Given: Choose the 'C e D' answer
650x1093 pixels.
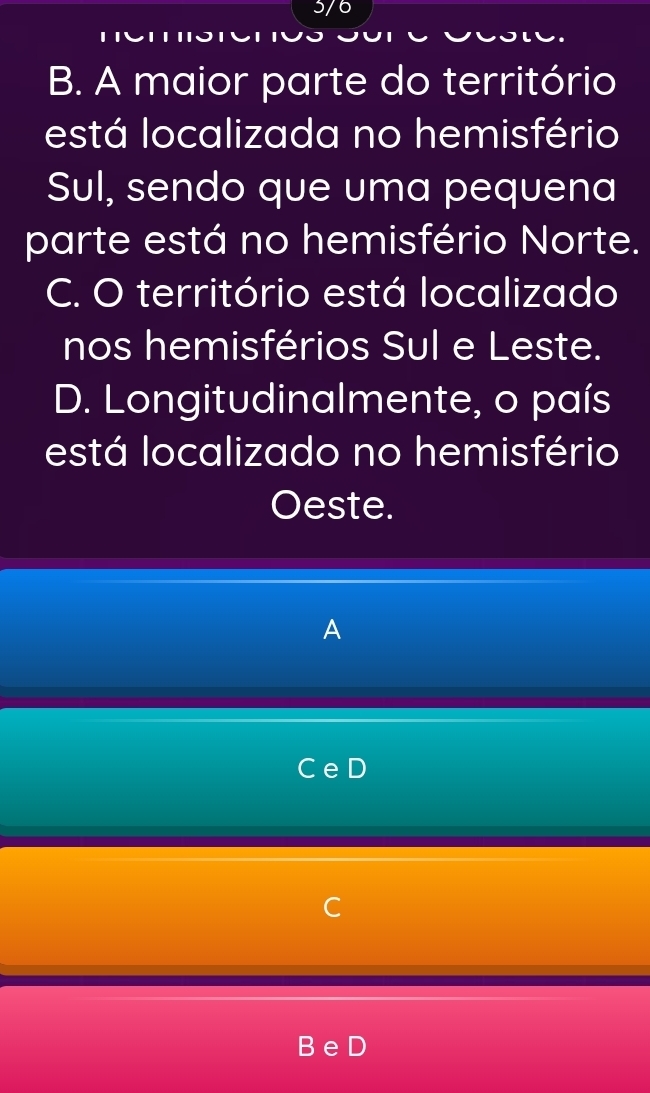Looking at the screenshot, I should [x=325, y=769].
